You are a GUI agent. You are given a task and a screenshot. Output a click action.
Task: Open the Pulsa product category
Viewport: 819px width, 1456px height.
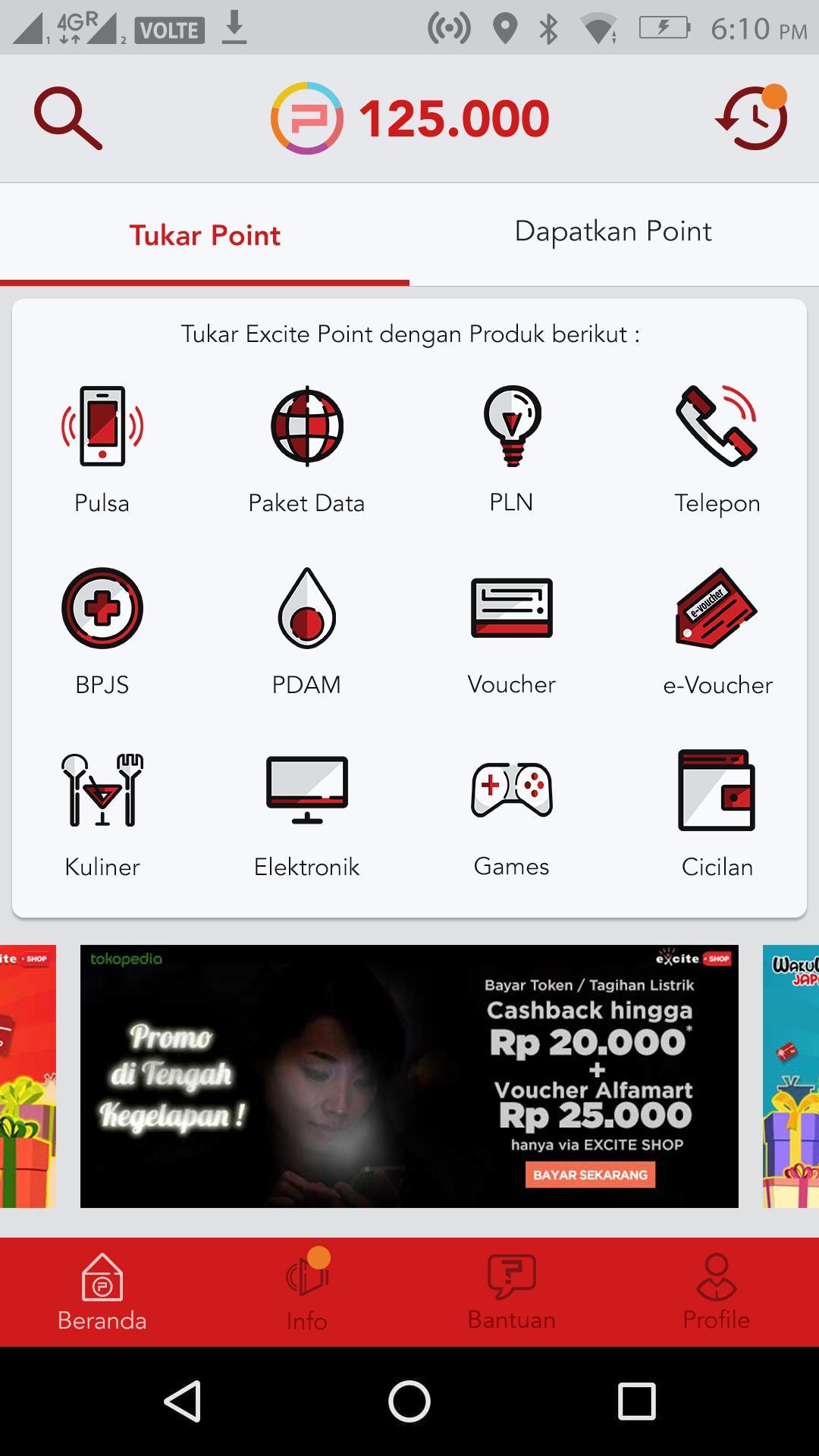point(102,447)
